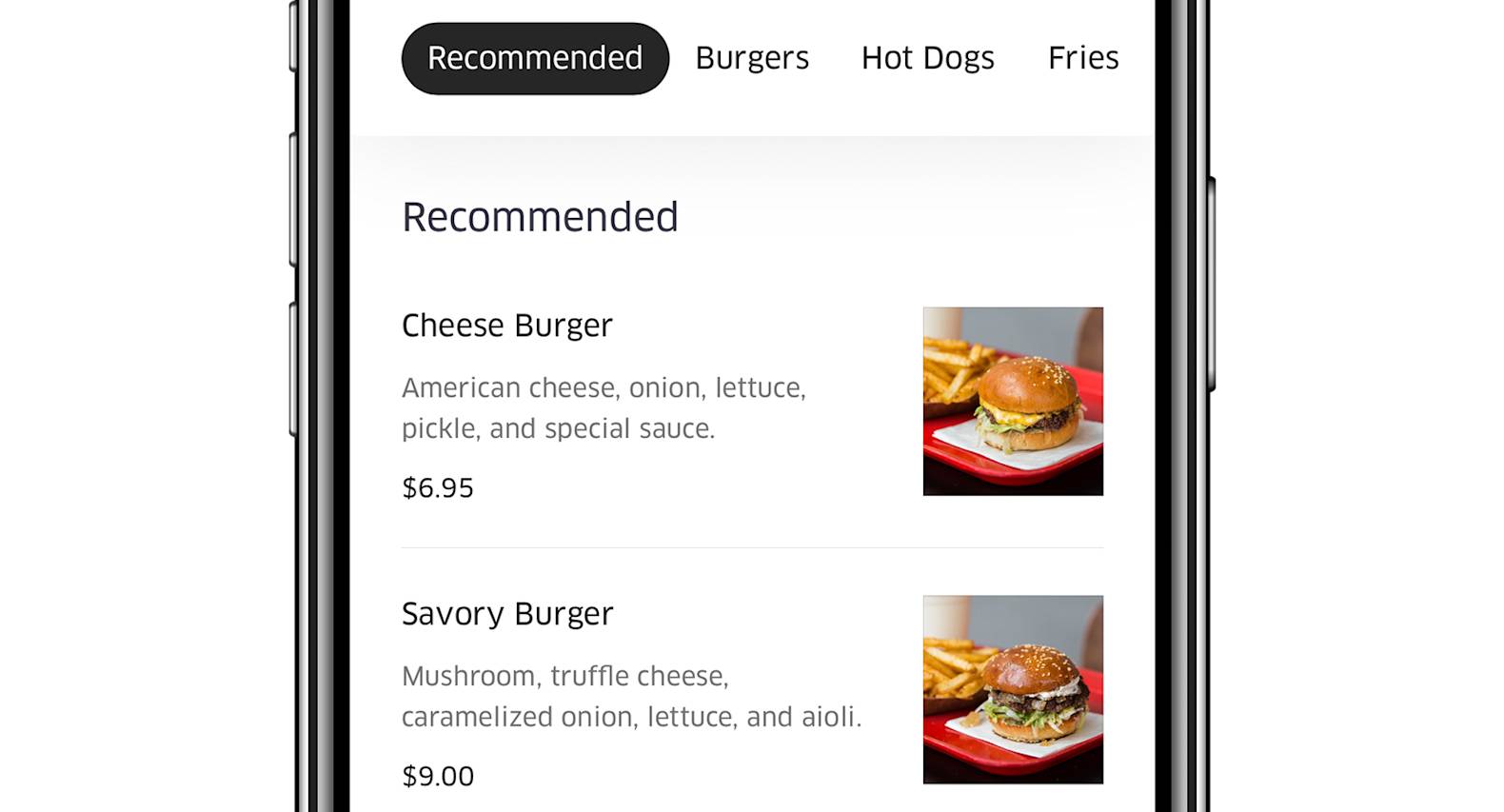
Task: Open the Cheese Burger menu item
Action: pyautogui.click(x=507, y=326)
